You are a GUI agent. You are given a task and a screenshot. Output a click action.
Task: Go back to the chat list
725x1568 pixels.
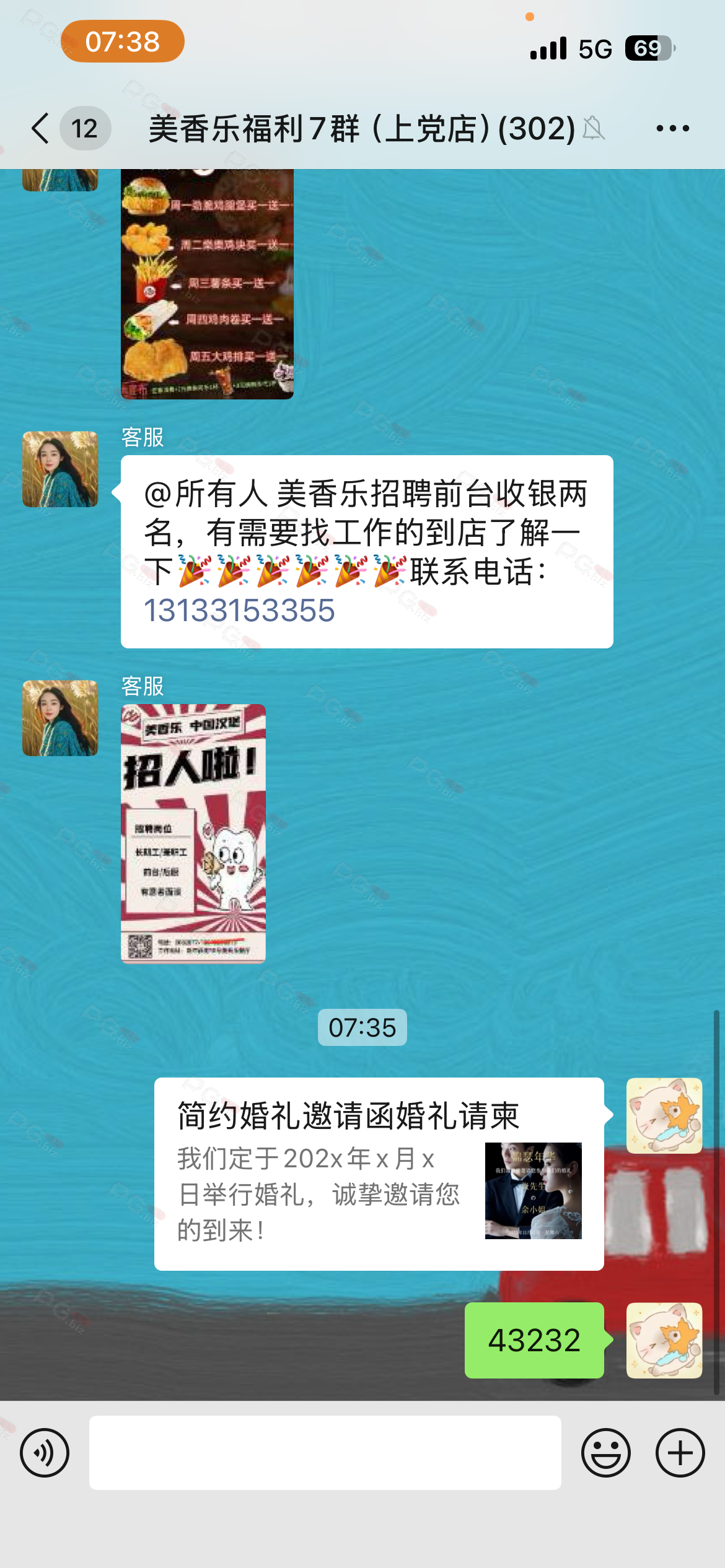(x=41, y=128)
